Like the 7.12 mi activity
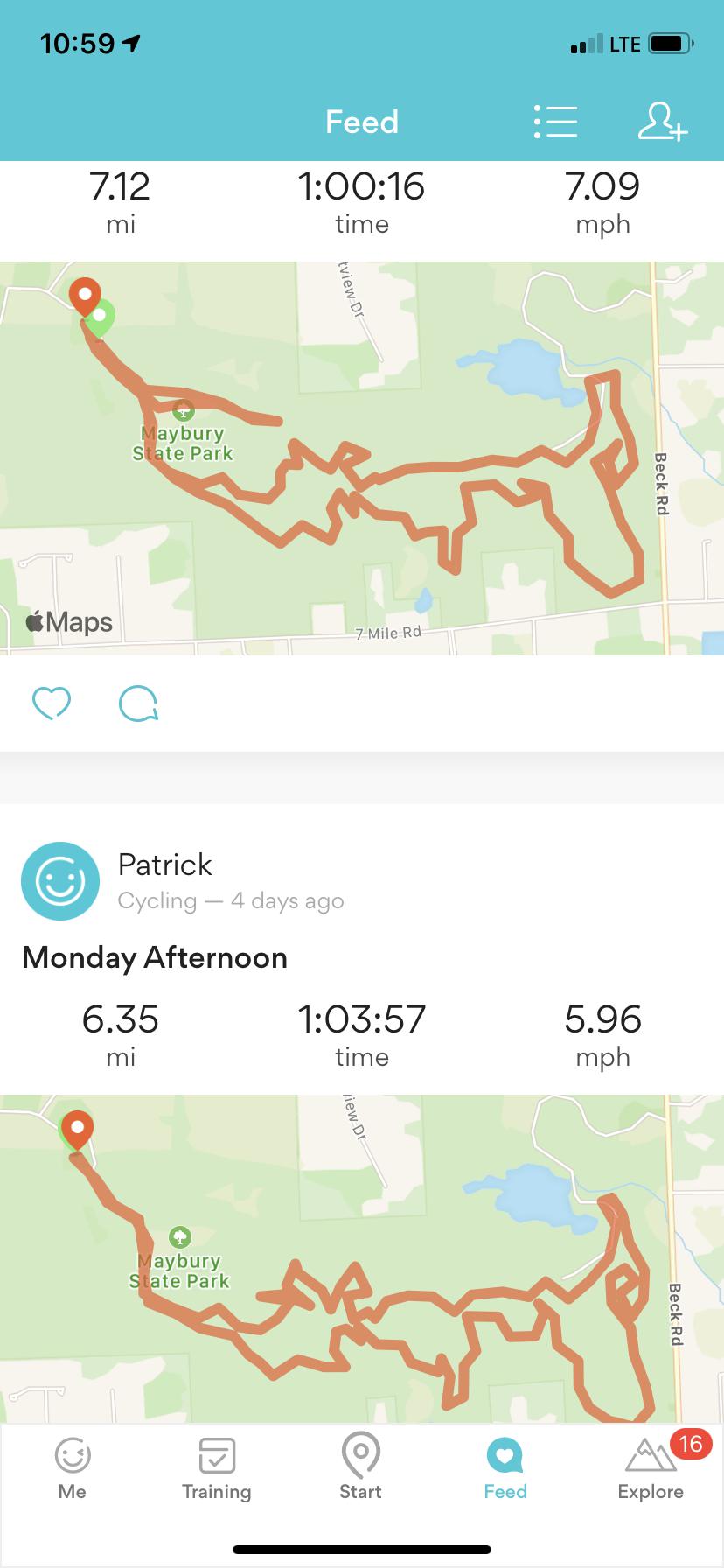 tap(51, 703)
